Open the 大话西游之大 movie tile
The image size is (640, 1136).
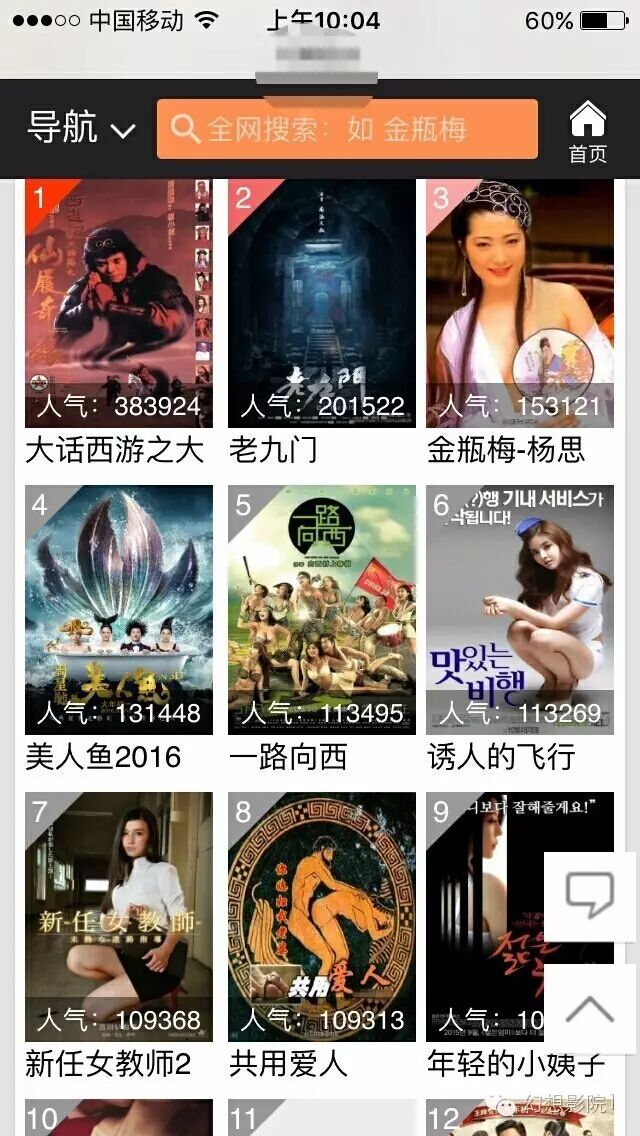pos(119,303)
